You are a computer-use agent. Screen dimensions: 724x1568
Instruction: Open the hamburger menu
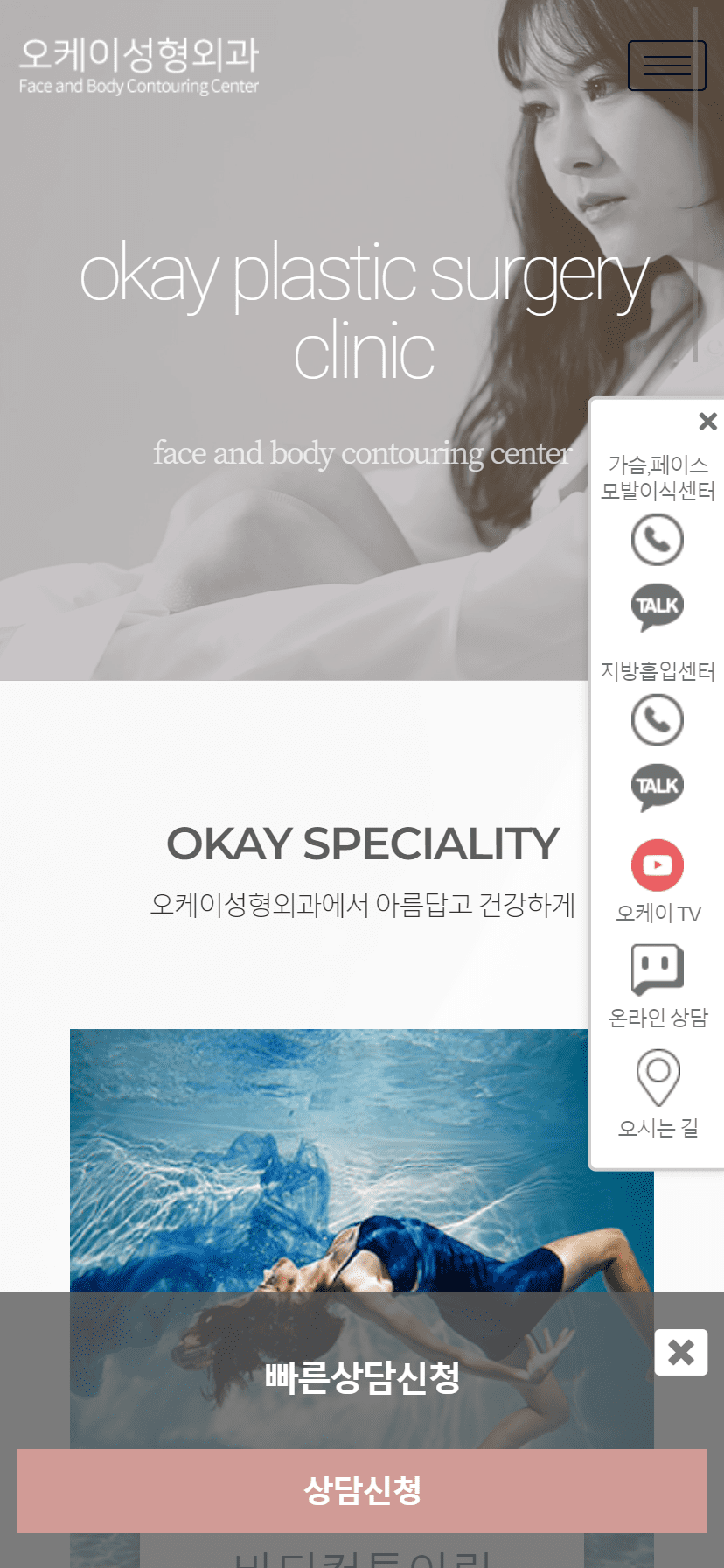[x=666, y=66]
